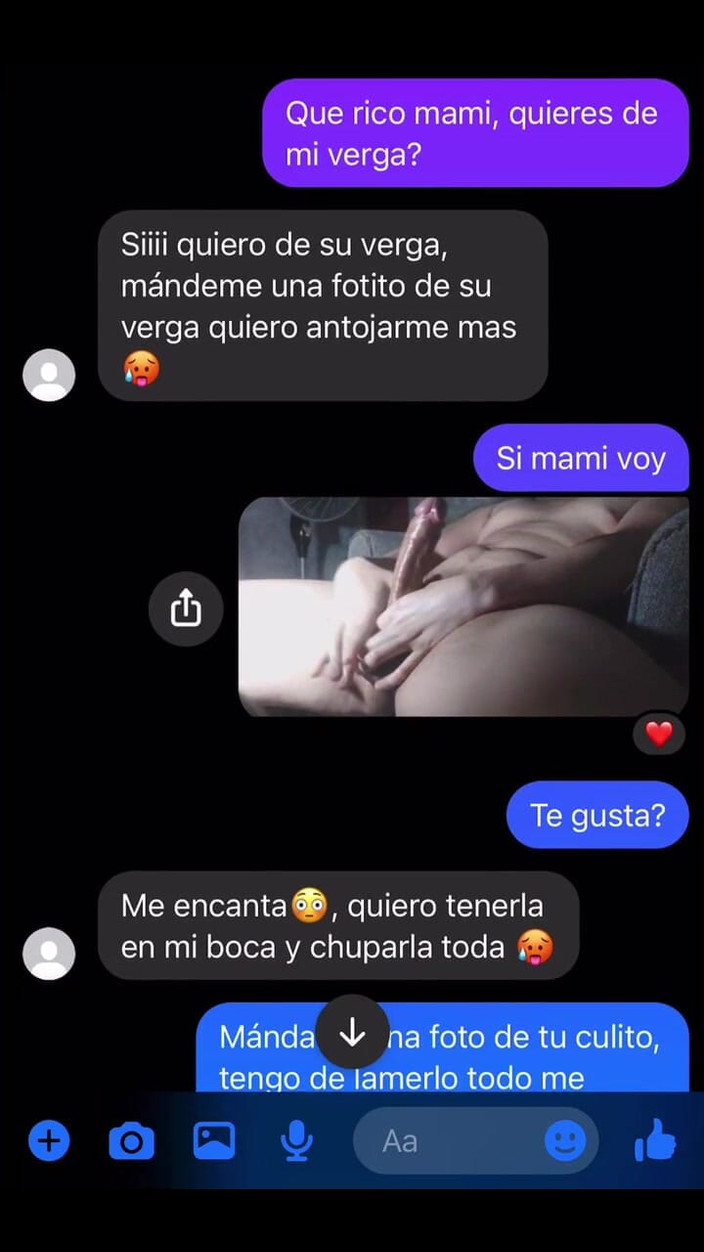Image resolution: width=704 pixels, height=1252 pixels.
Task: Open the plus menu for more actions
Action: [x=48, y=1140]
